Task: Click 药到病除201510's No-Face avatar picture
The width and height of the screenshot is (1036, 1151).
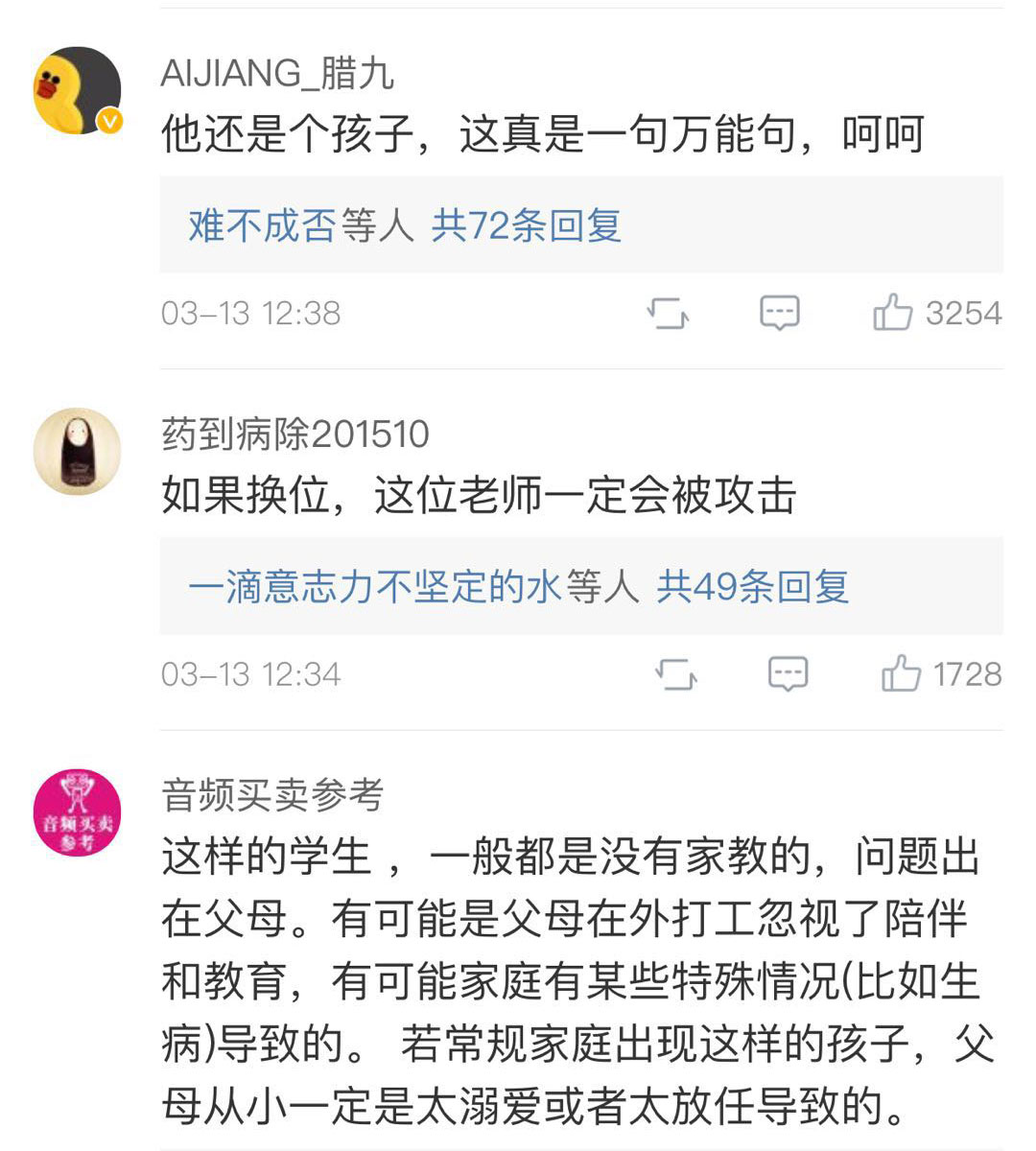Action: tap(77, 451)
